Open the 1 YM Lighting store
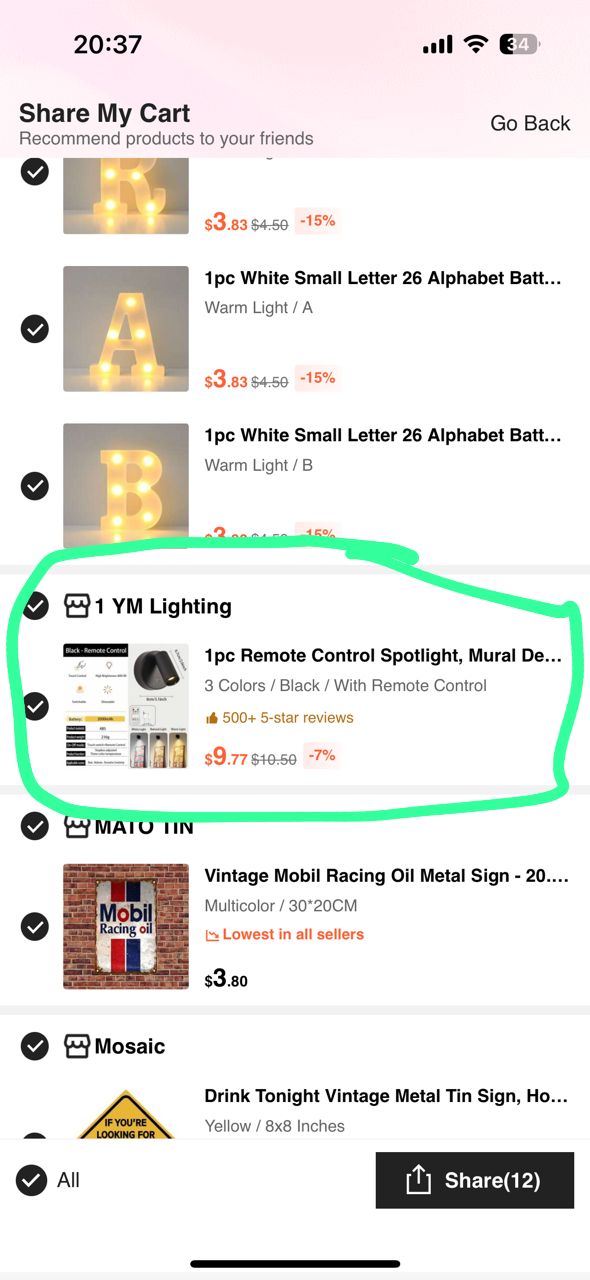Screen dimensions: 590x1280 148,606
